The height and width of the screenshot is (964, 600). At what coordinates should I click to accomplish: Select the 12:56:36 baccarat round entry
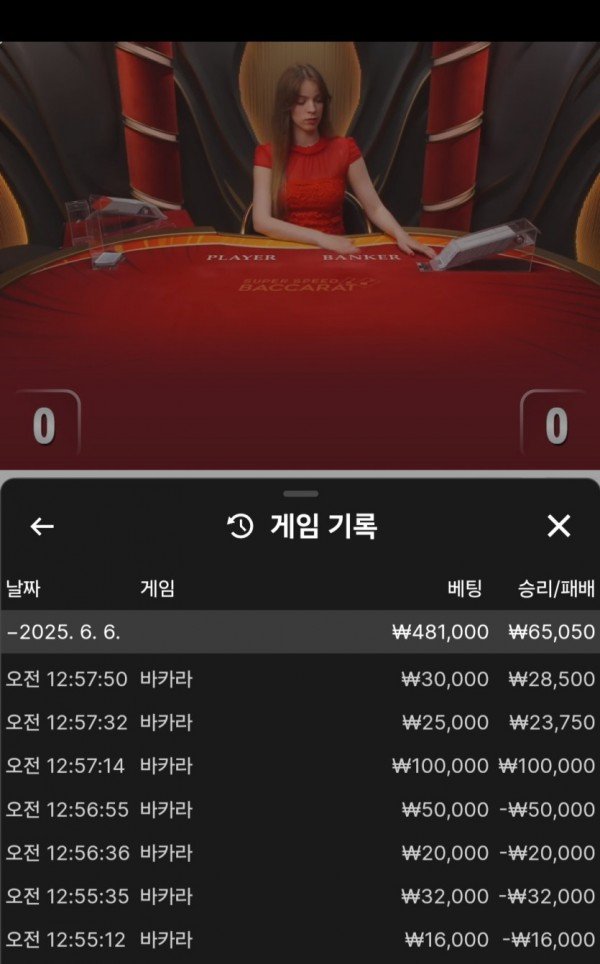coord(300,853)
